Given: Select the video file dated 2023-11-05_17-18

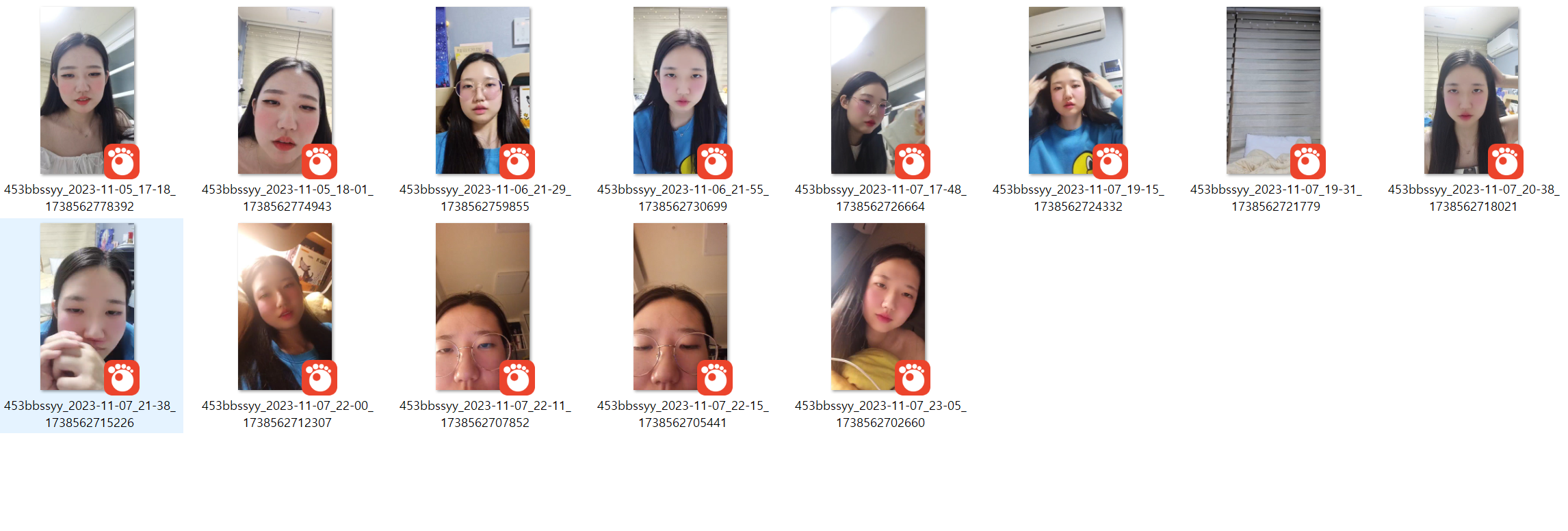Looking at the screenshot, I should point(88,90).
